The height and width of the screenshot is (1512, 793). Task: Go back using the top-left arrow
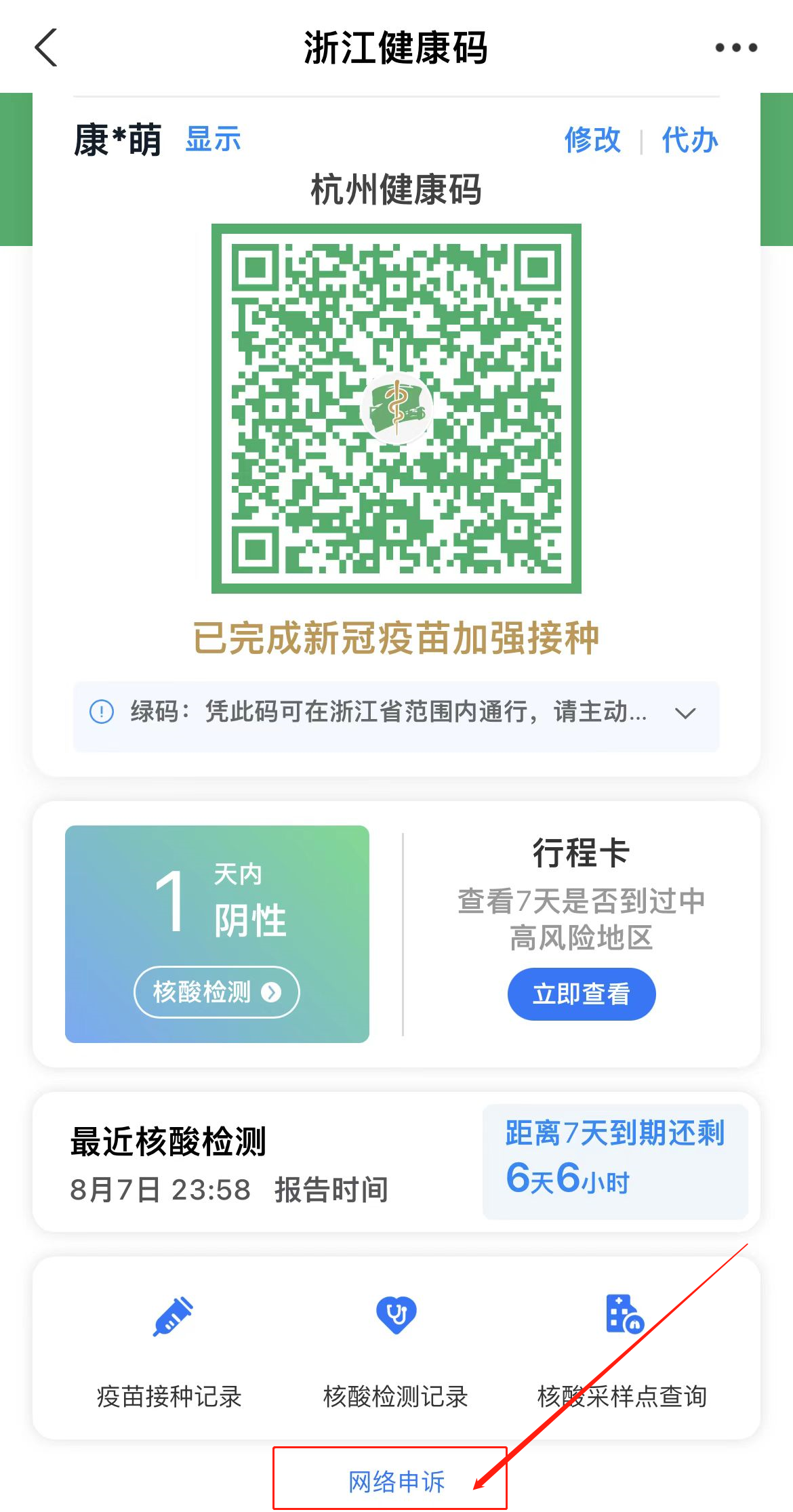coord(46,47)
